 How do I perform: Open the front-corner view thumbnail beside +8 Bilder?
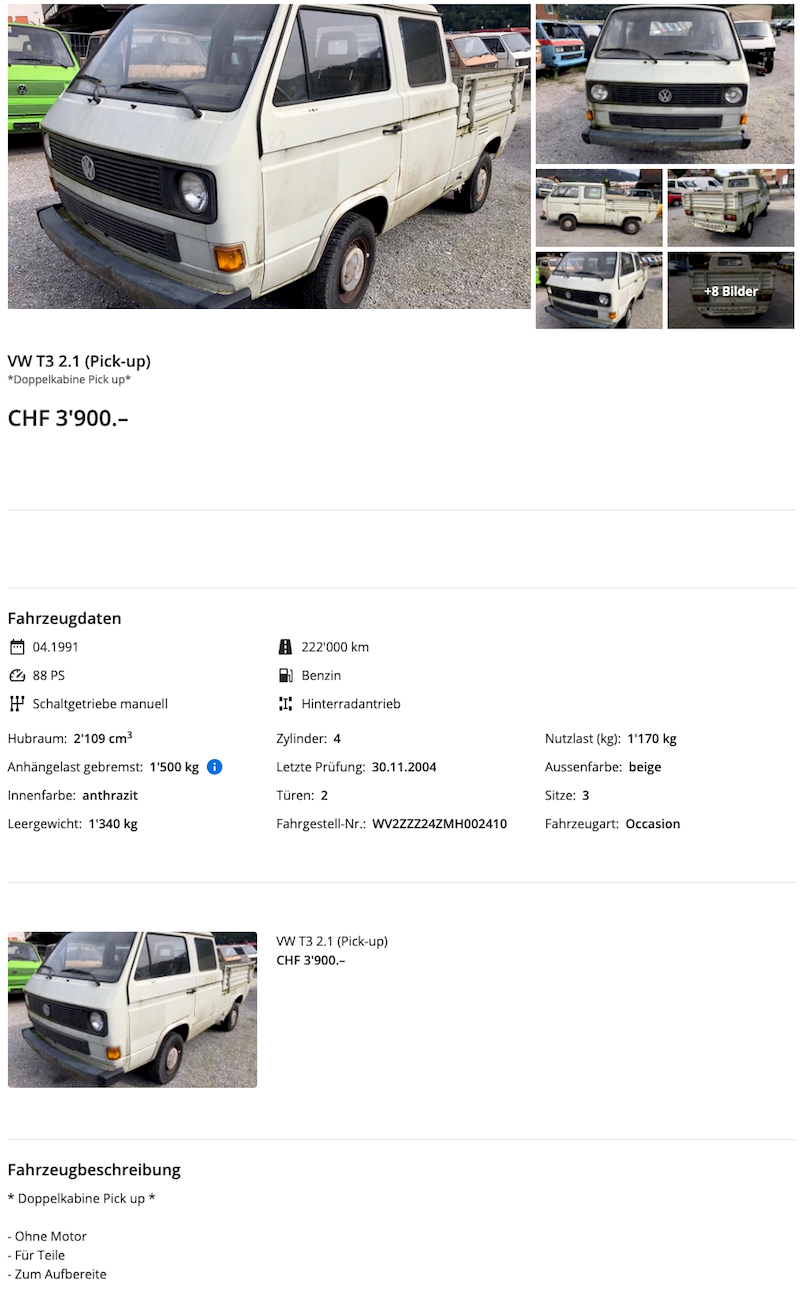tap(598, 291)
